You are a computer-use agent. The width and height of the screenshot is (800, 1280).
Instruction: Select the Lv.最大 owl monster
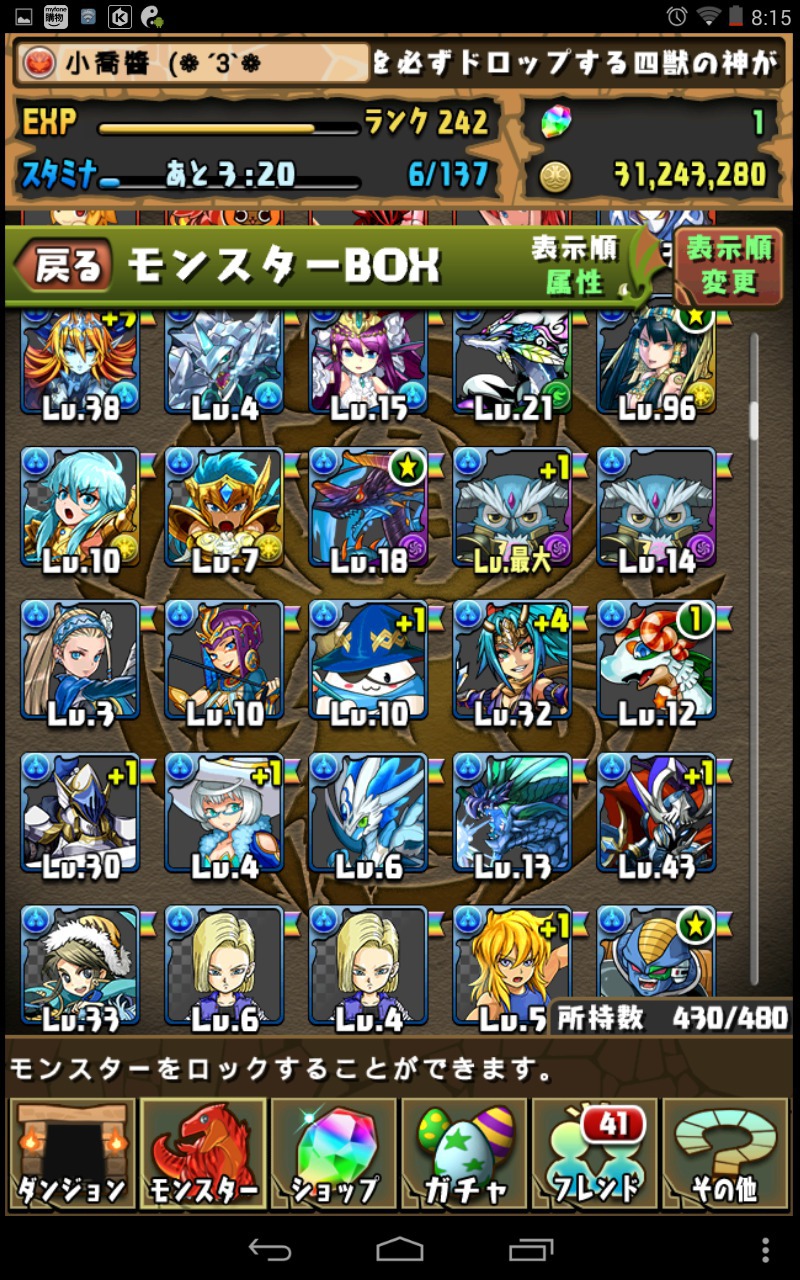click(x=513, y=511)
